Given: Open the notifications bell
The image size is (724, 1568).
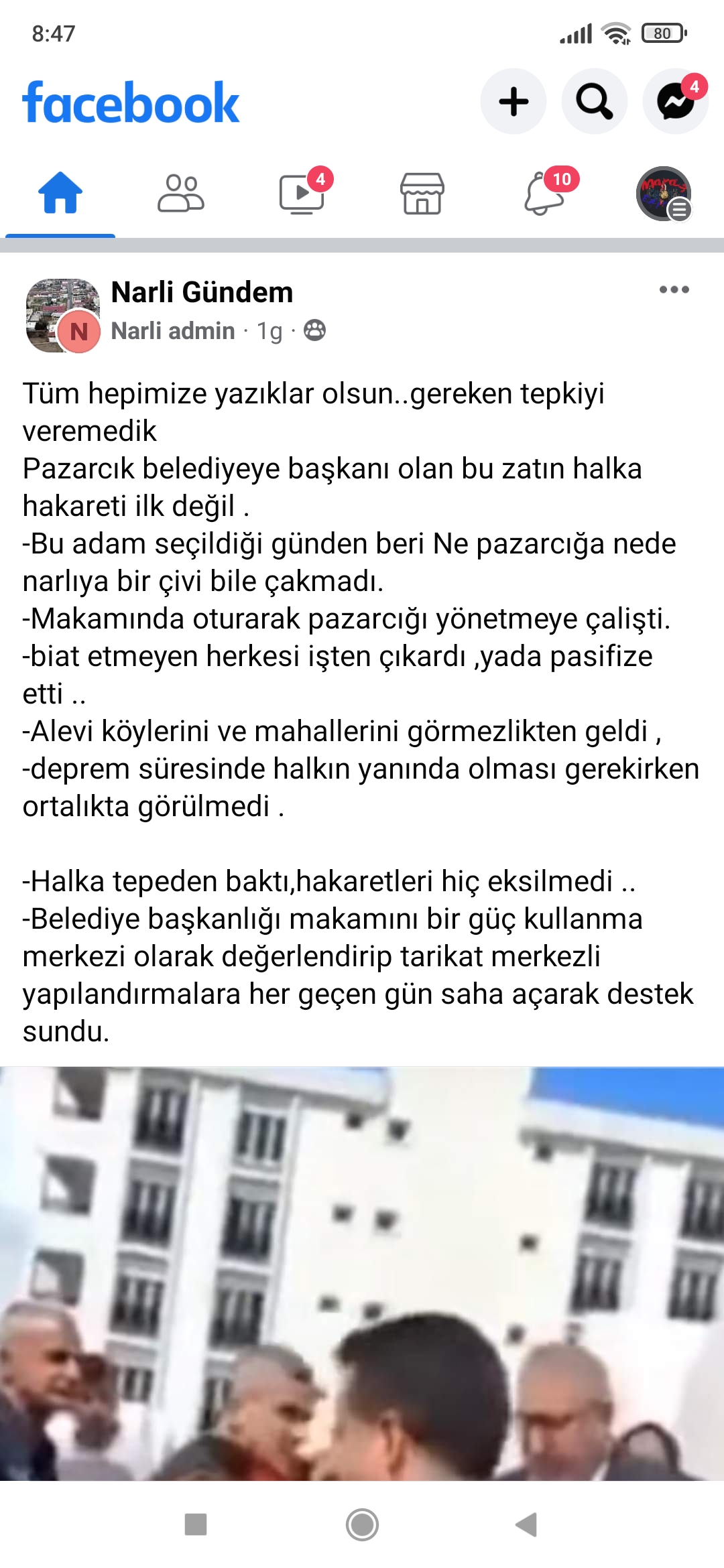Looking at the screenshot, I should coord(544,194).
